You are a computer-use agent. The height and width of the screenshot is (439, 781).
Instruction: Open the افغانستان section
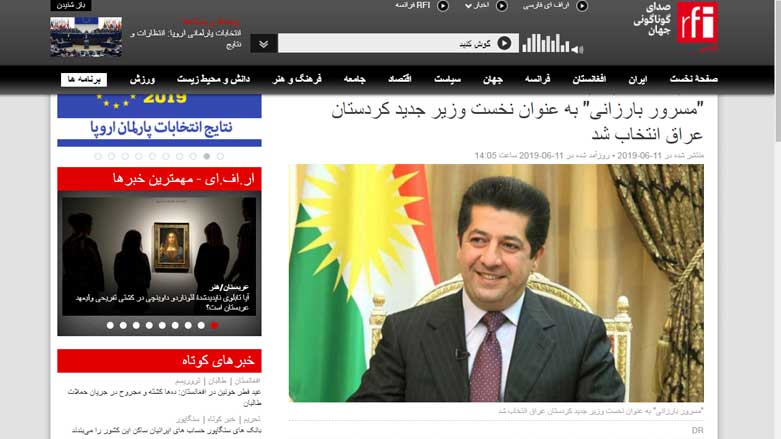coord(589,79)
